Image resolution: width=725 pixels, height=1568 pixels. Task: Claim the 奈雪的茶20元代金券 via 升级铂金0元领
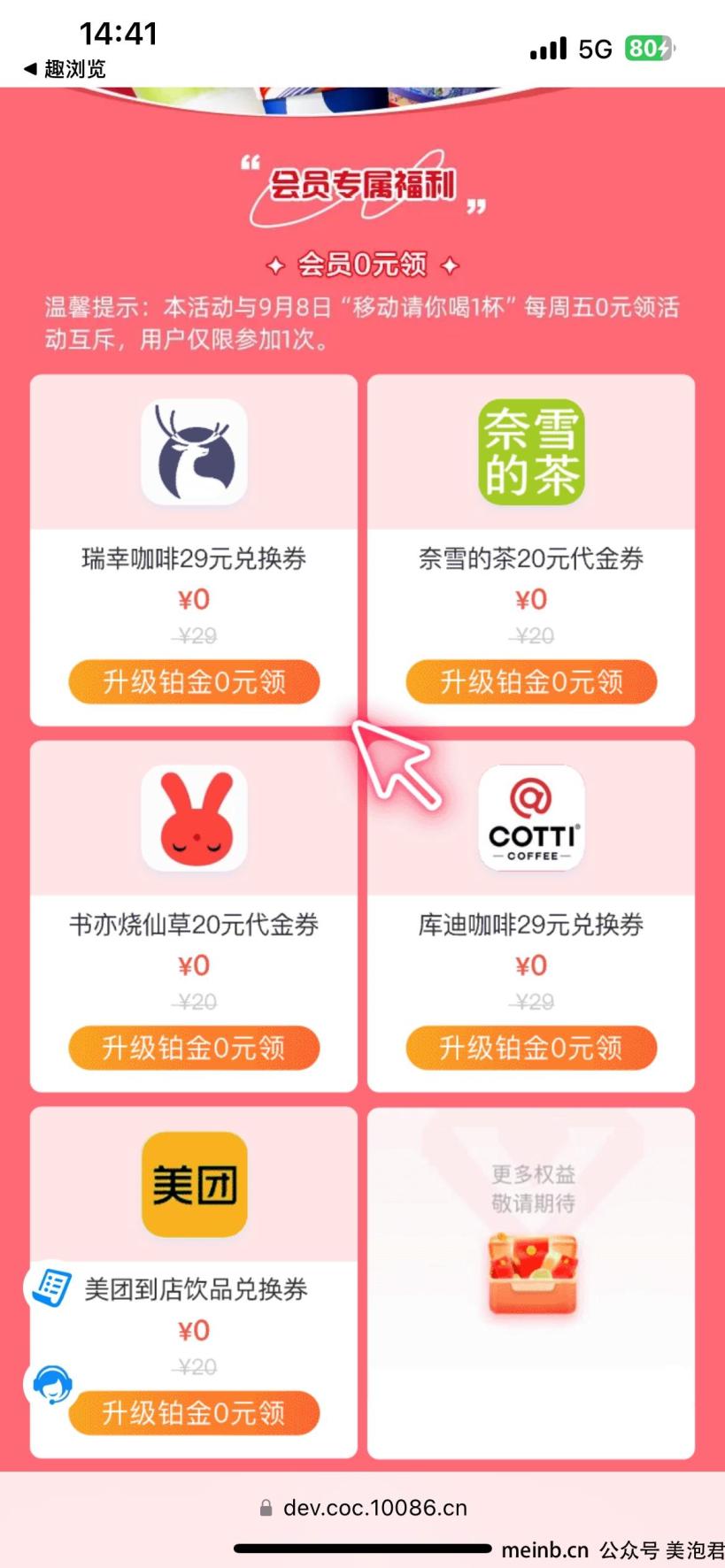[531, 682]
